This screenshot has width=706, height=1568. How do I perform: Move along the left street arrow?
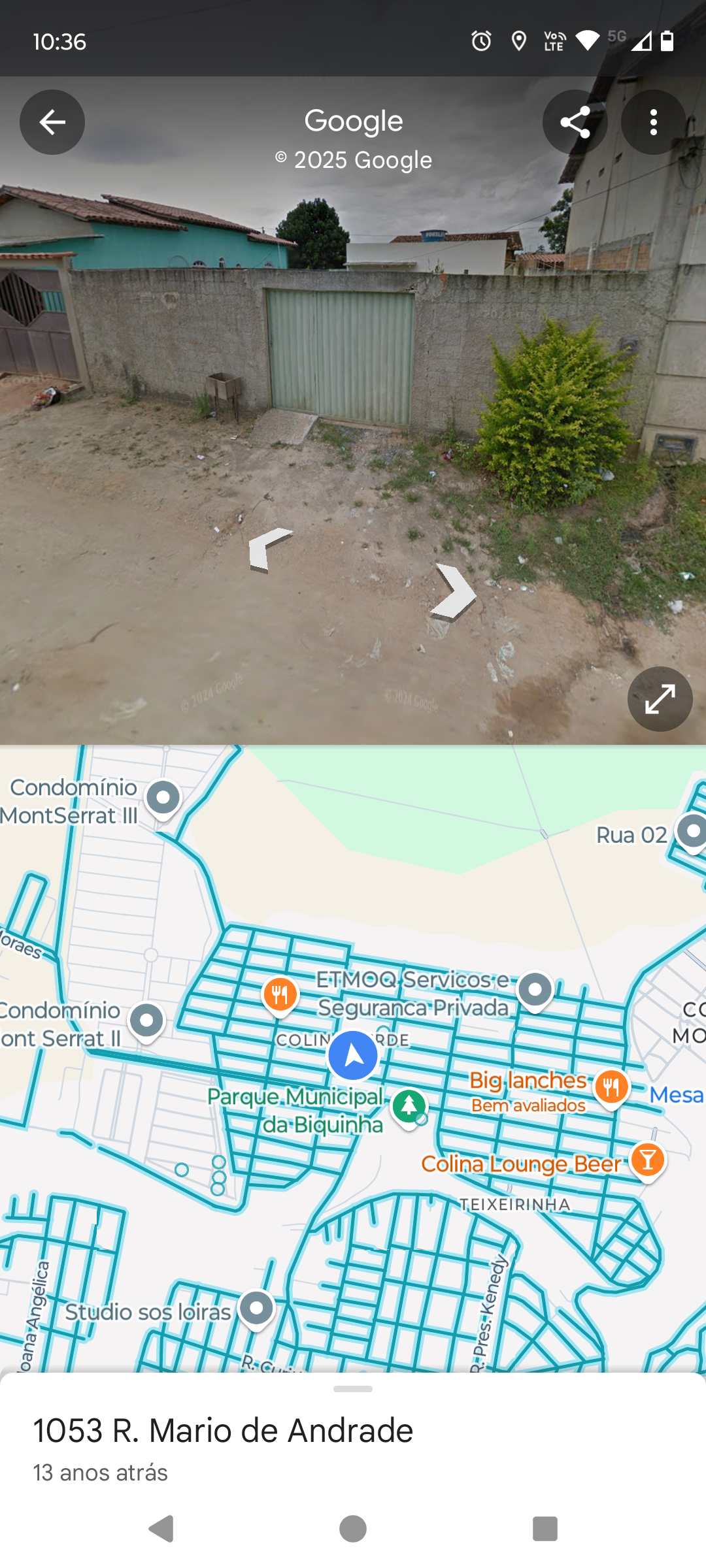[x=268, y=549]
